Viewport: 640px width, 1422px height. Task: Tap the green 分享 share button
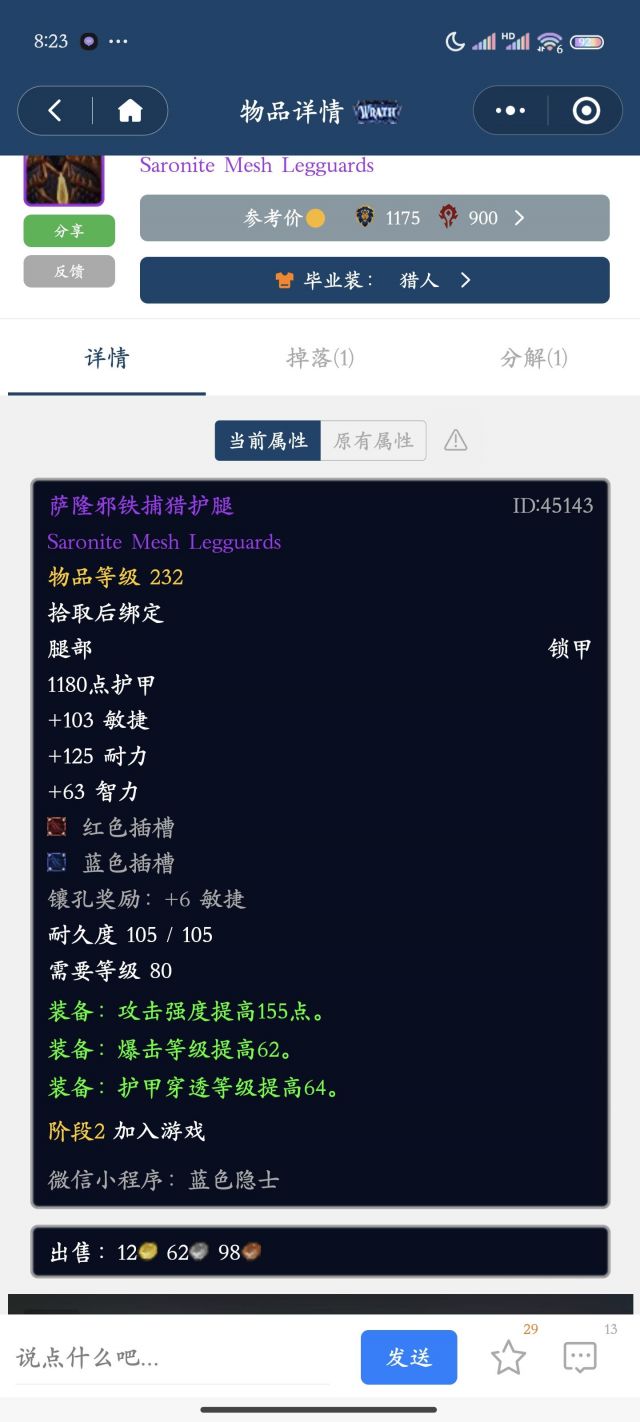pyautogui.click(x=69, y=231)
